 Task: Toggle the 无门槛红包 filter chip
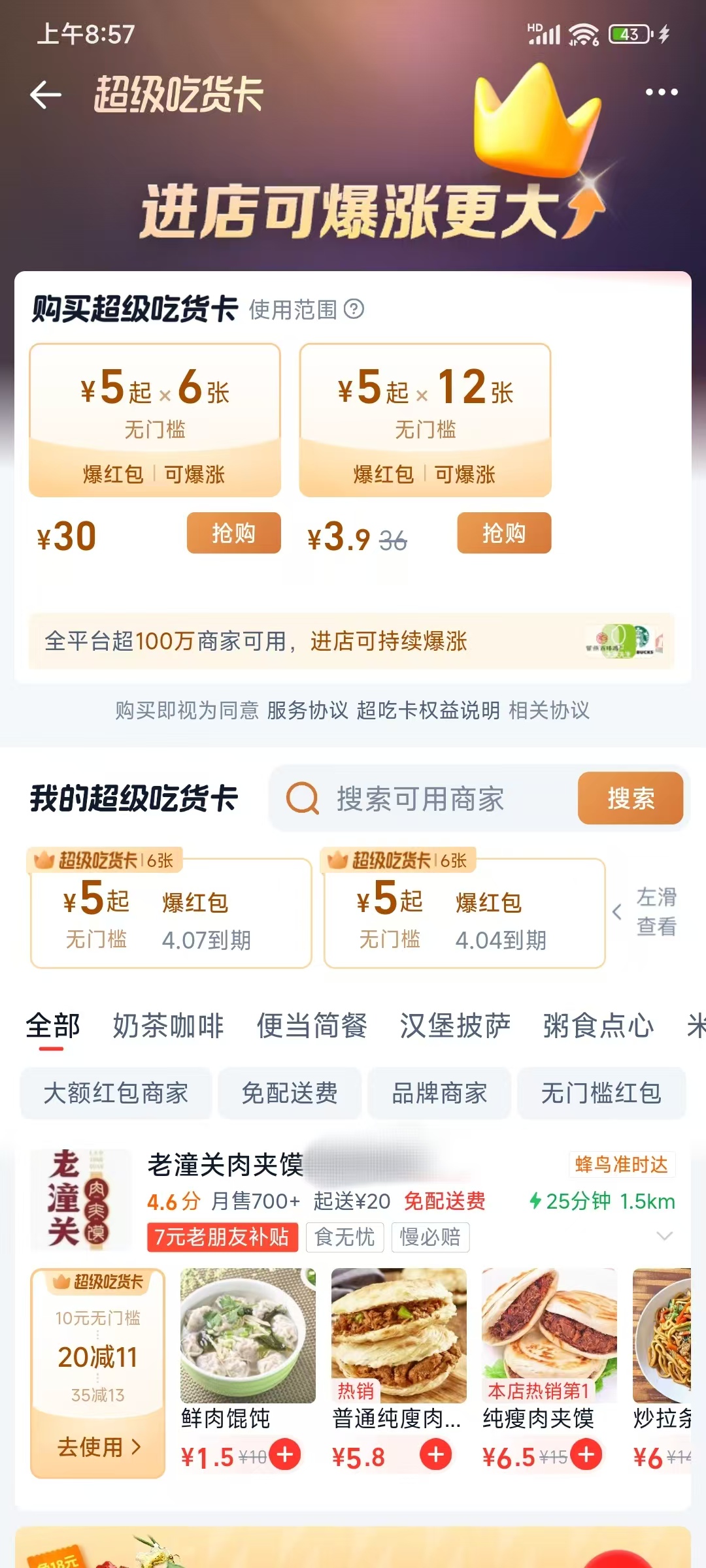coord(601,1093)
